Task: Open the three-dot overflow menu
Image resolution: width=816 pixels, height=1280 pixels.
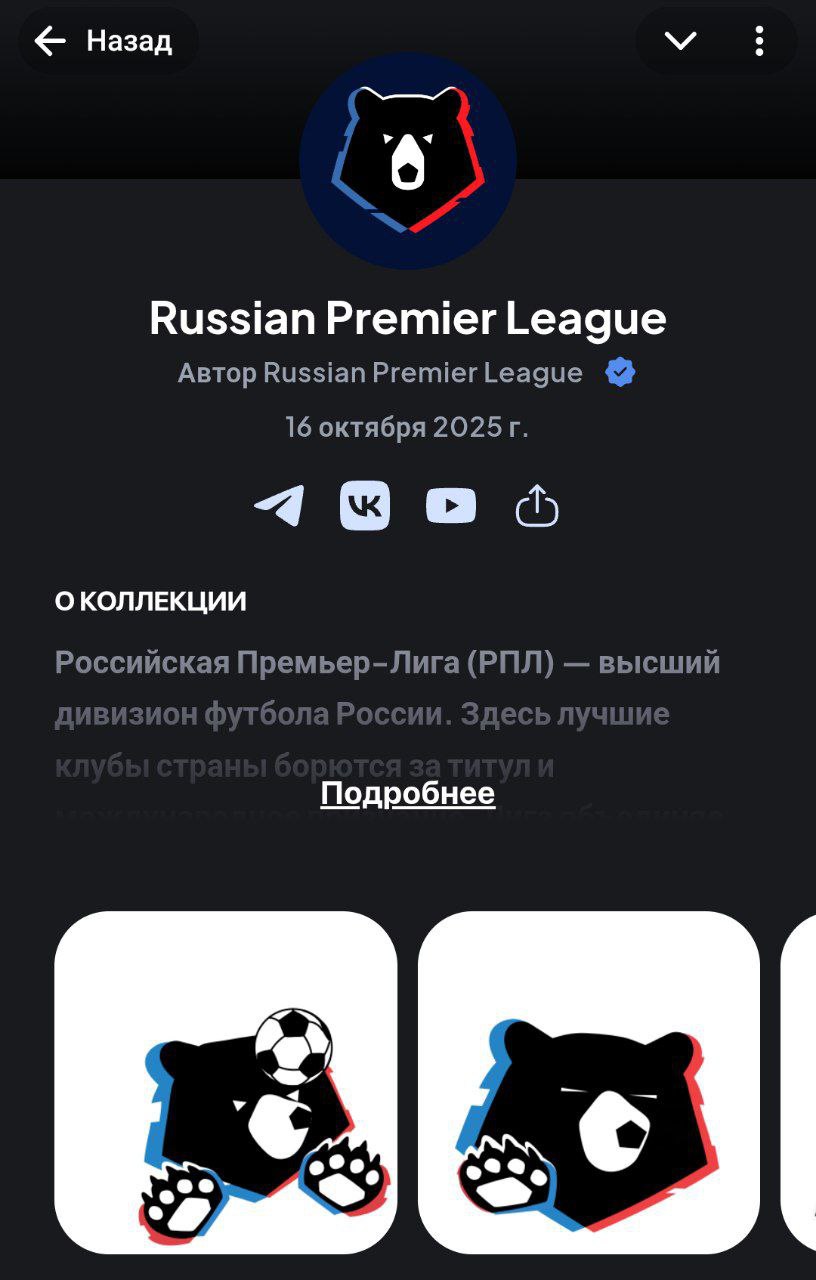Action: pos(759,41)
